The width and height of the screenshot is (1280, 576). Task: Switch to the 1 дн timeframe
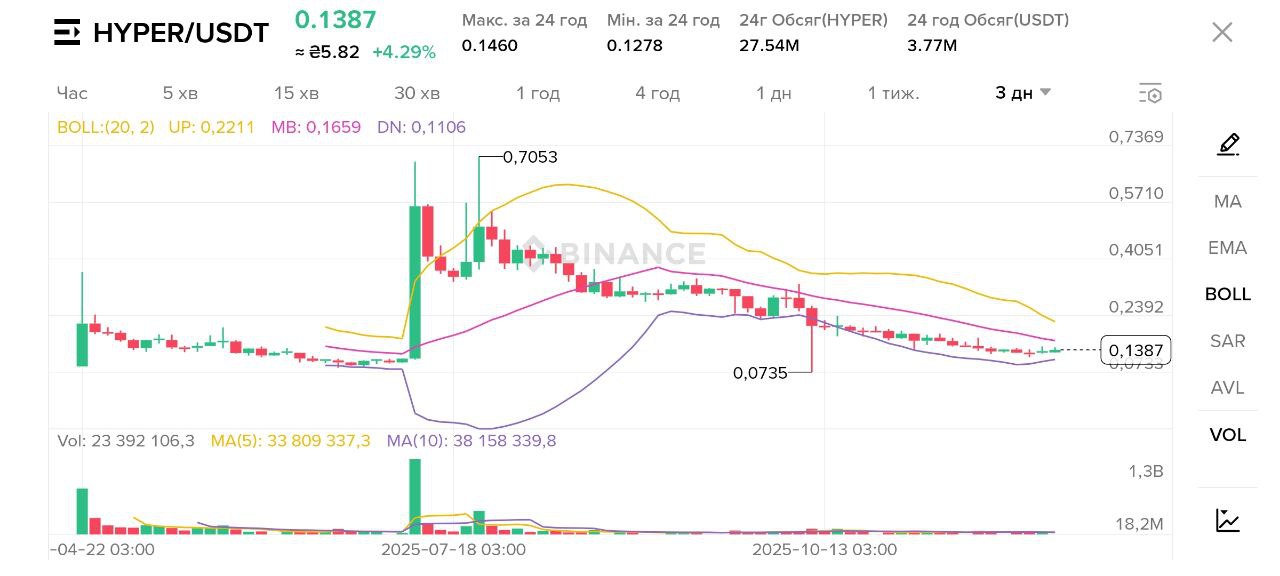pyautogui.click(x=774, y=93)
